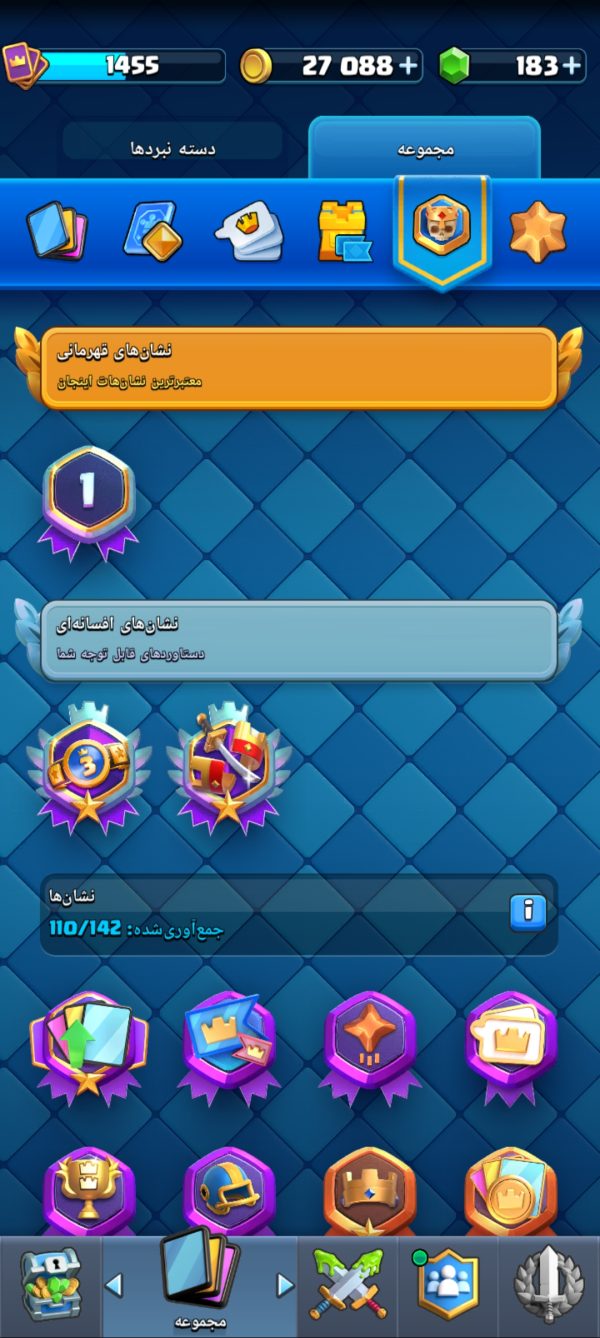Open the shop chest in bottom bar
This screenshot has height=1338, width=600.
click(51, 1286)
